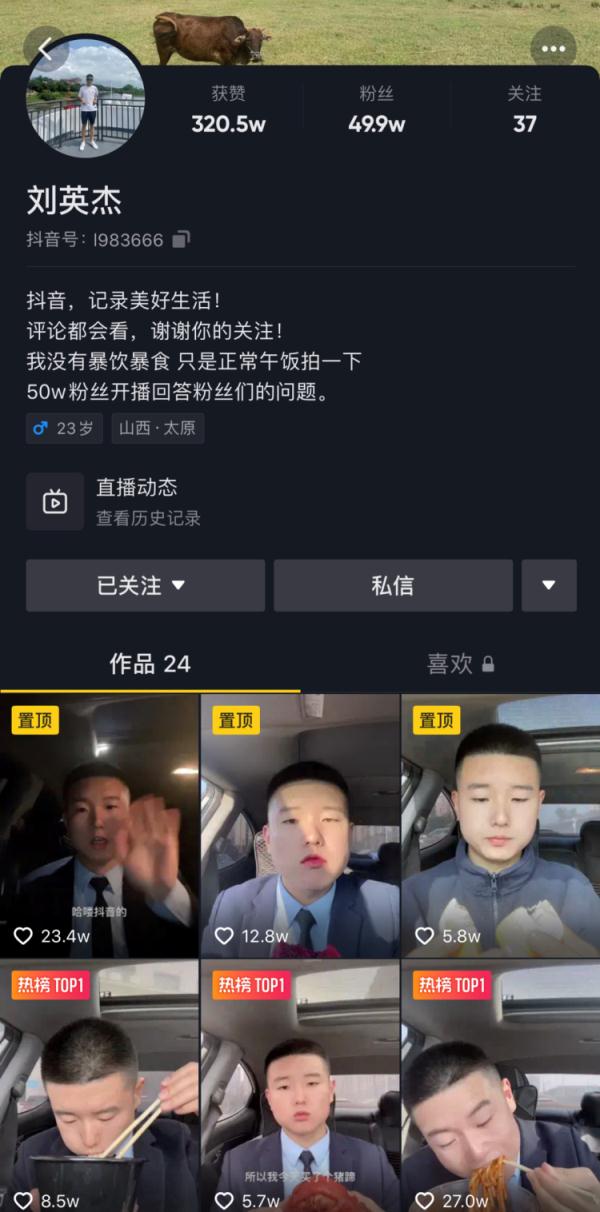Go back using the top-left arrow
This screenshot has height=1212, width=600.
[45, 48]
